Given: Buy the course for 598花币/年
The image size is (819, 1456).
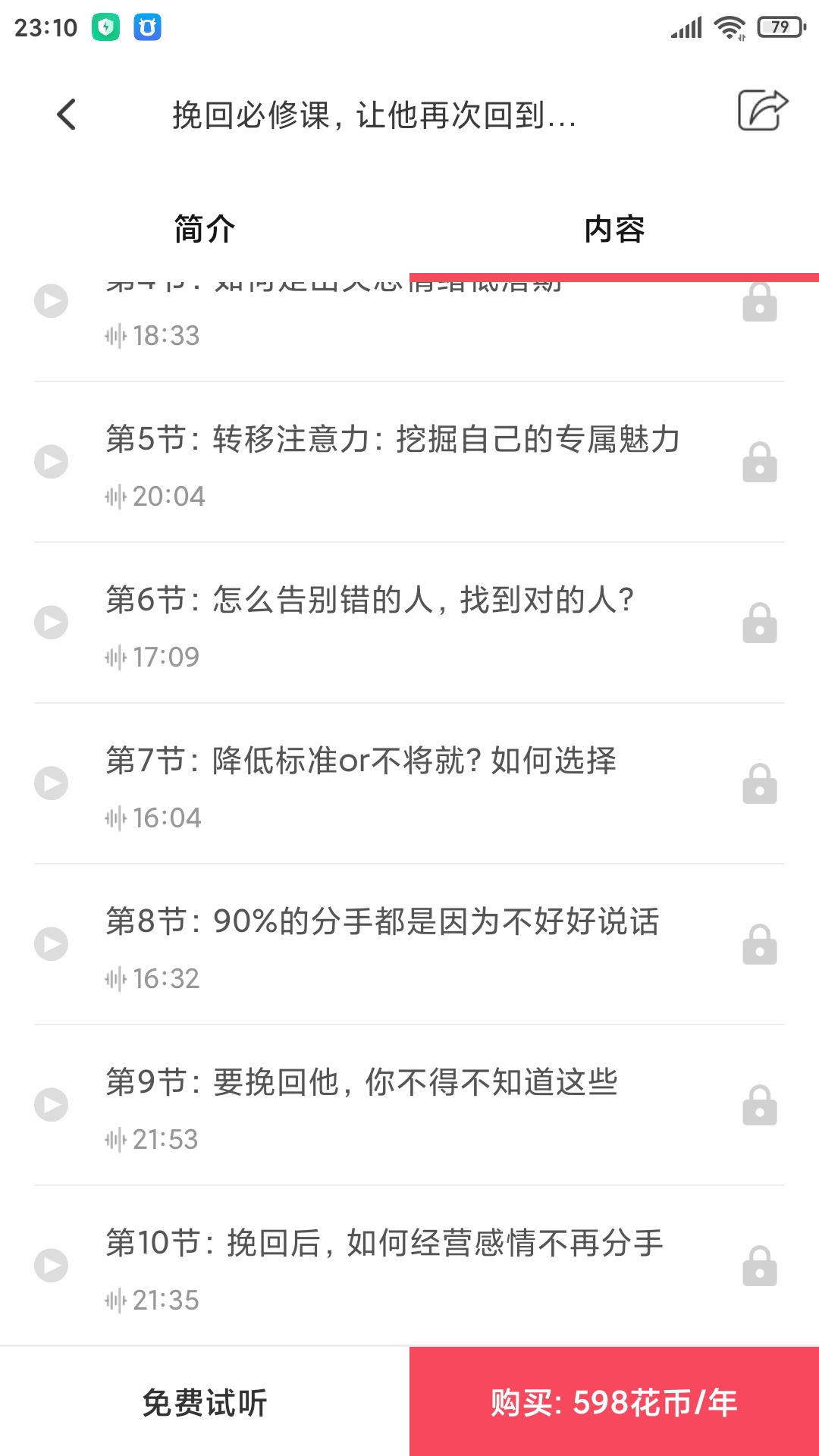Looking at the screenshot, I should point(614,1403).
